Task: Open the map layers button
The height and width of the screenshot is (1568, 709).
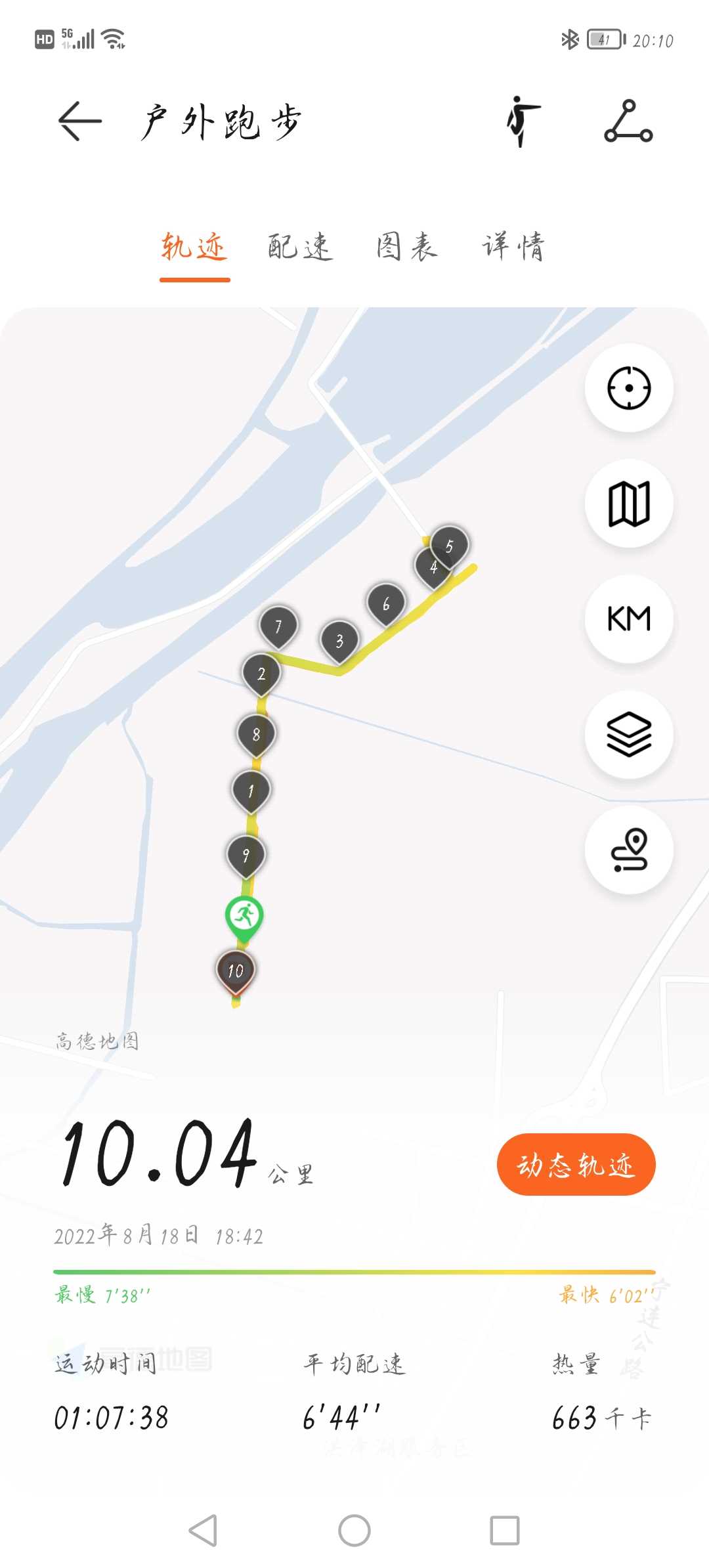Action: 629,735
